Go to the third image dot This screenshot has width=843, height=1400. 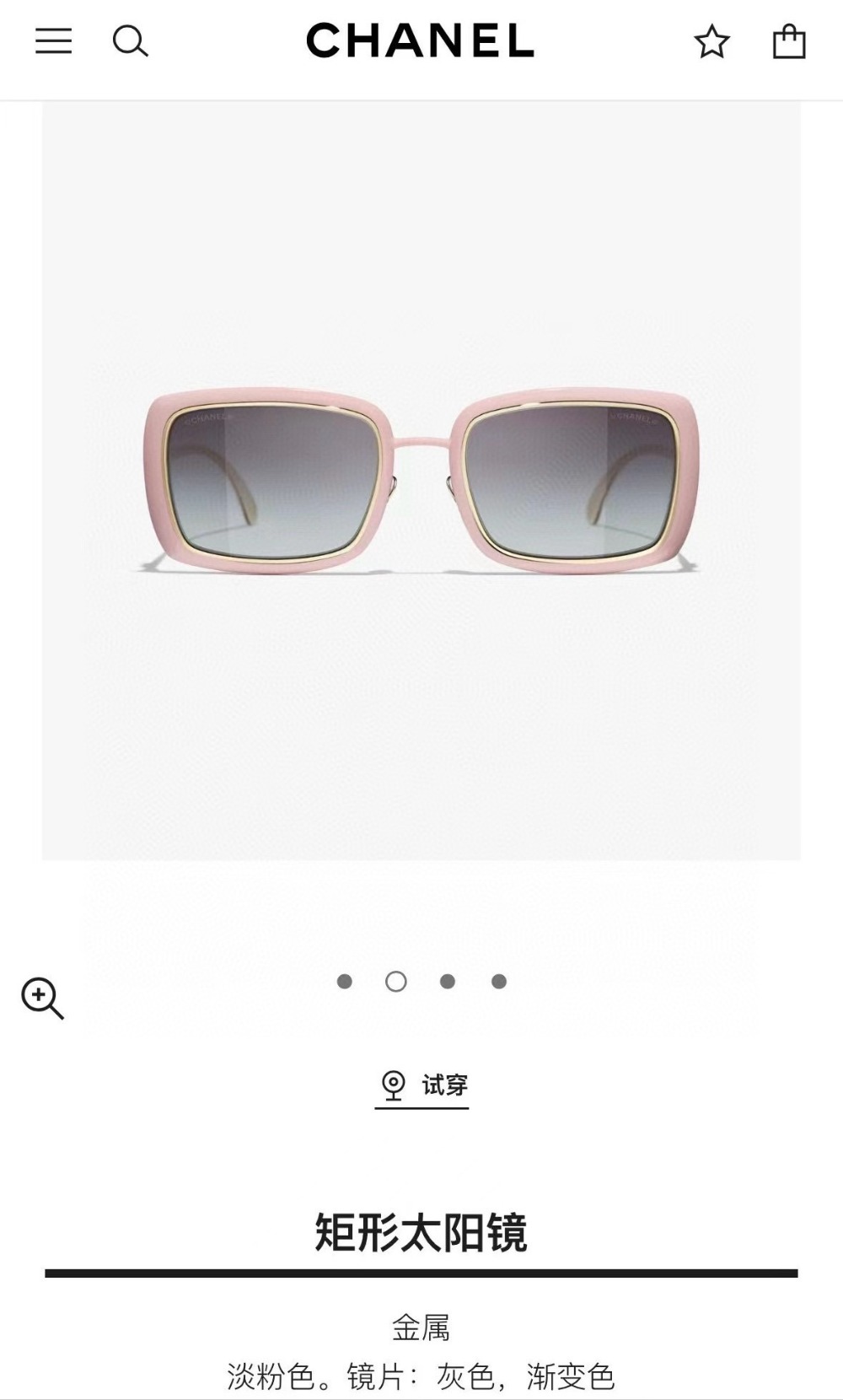pyautogui.click(x=448, y=982)
